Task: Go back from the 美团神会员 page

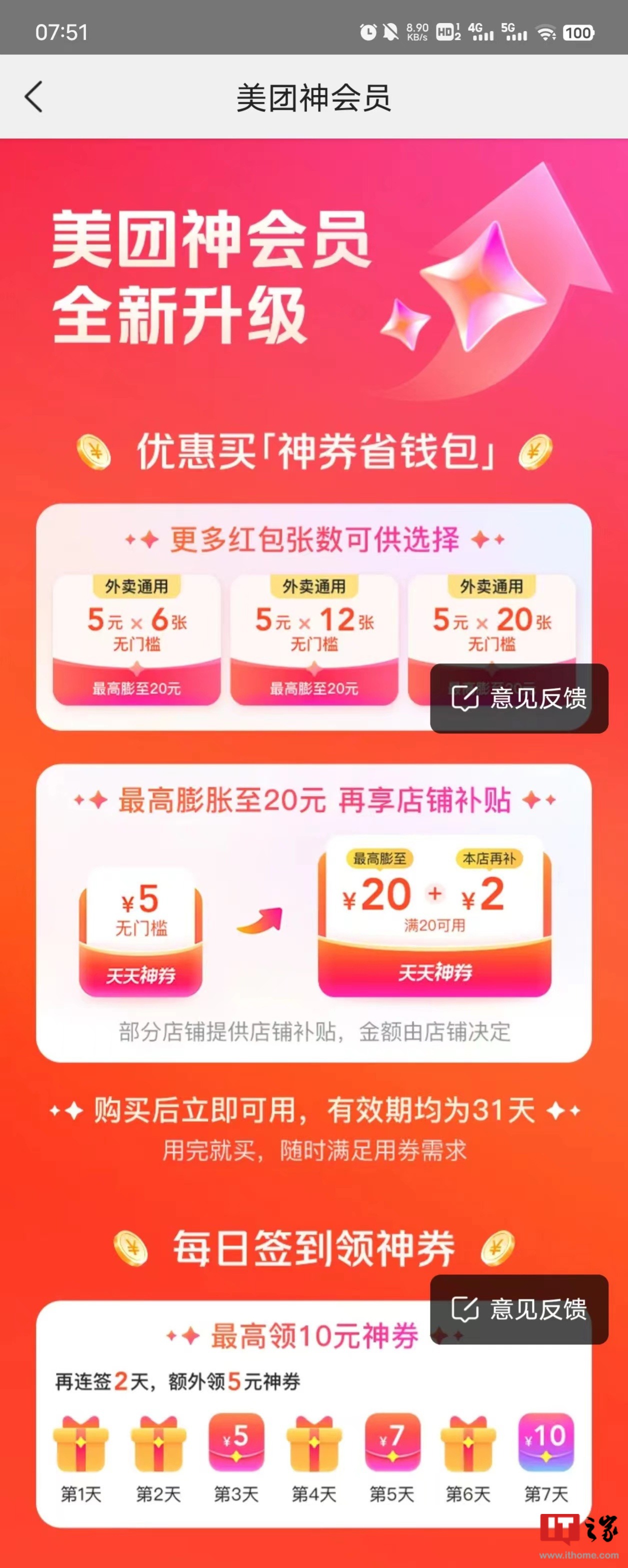Action: click(x=33, y=97)
